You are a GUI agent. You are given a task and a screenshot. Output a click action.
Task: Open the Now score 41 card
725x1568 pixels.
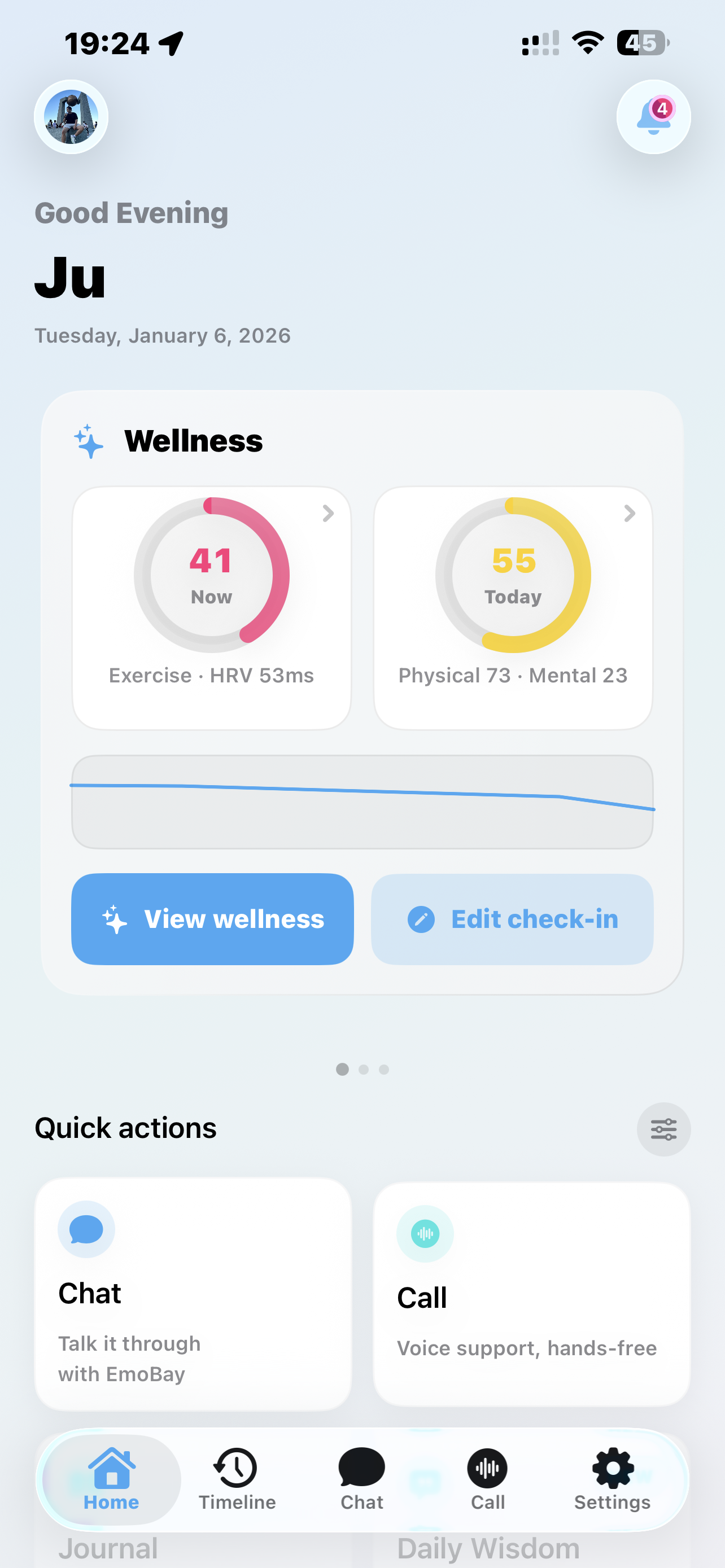click(x=211, y=607)
